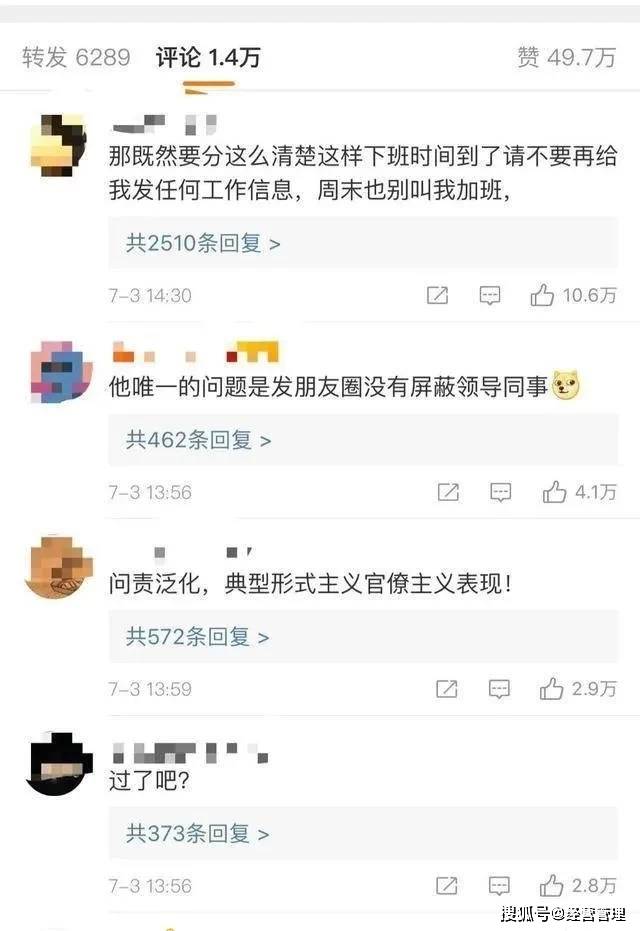640x931 pixels.
Task: Repost the 他唯一的问题 comment
Action: [x=448, y=492]
